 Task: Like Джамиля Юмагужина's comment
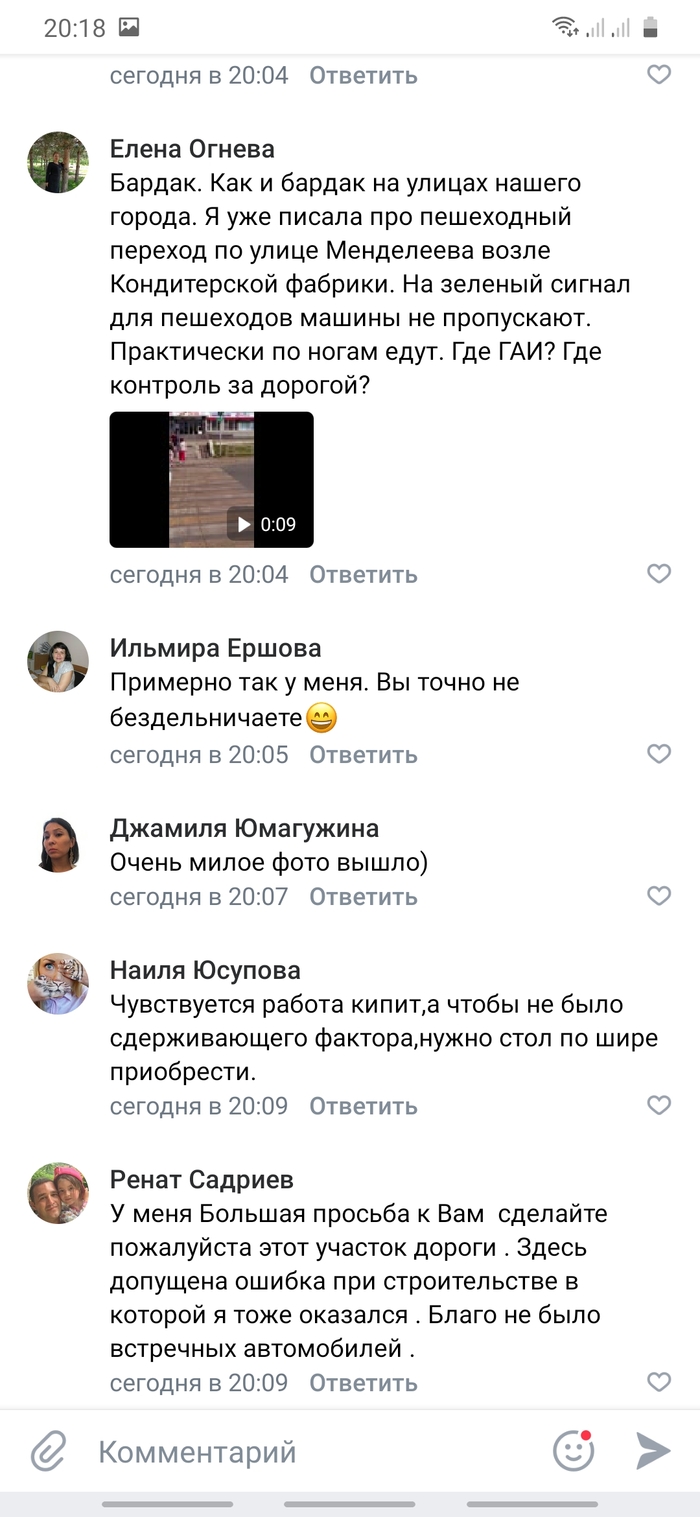pyautogui.click(x=659, y=896)
